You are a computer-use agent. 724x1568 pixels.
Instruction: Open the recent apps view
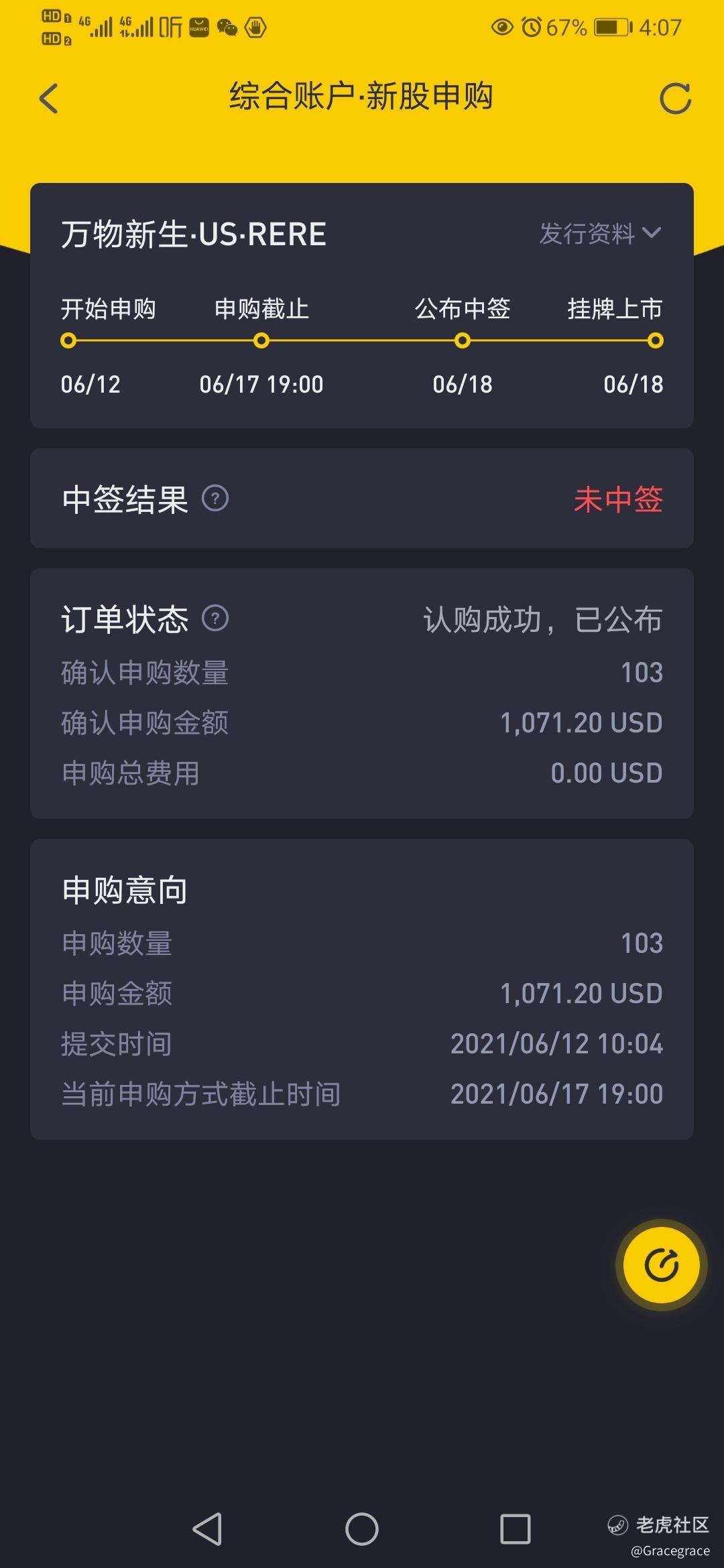516,1529
